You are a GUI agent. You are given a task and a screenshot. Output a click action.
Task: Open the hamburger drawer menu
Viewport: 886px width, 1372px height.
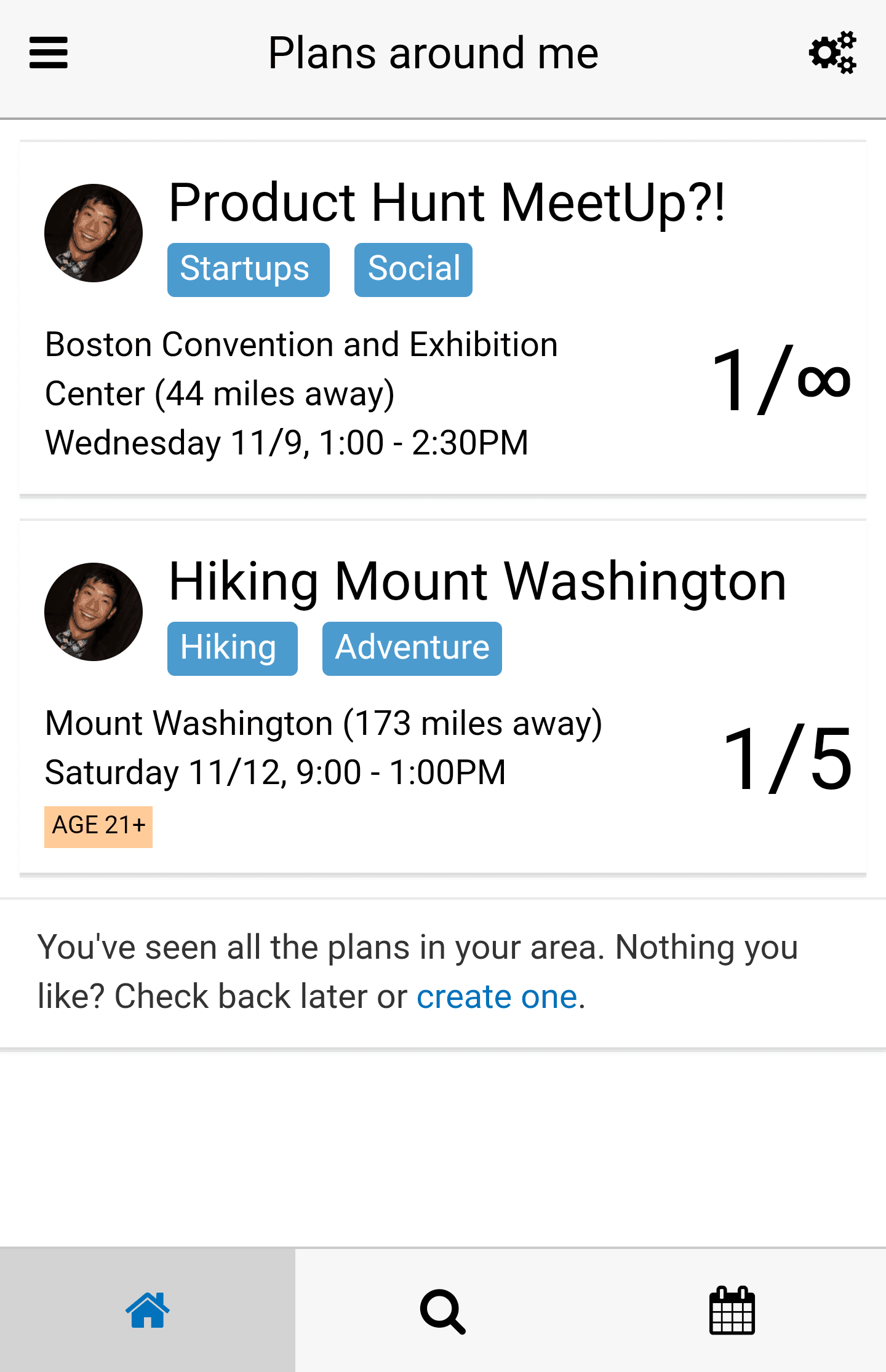pos(48,53)
